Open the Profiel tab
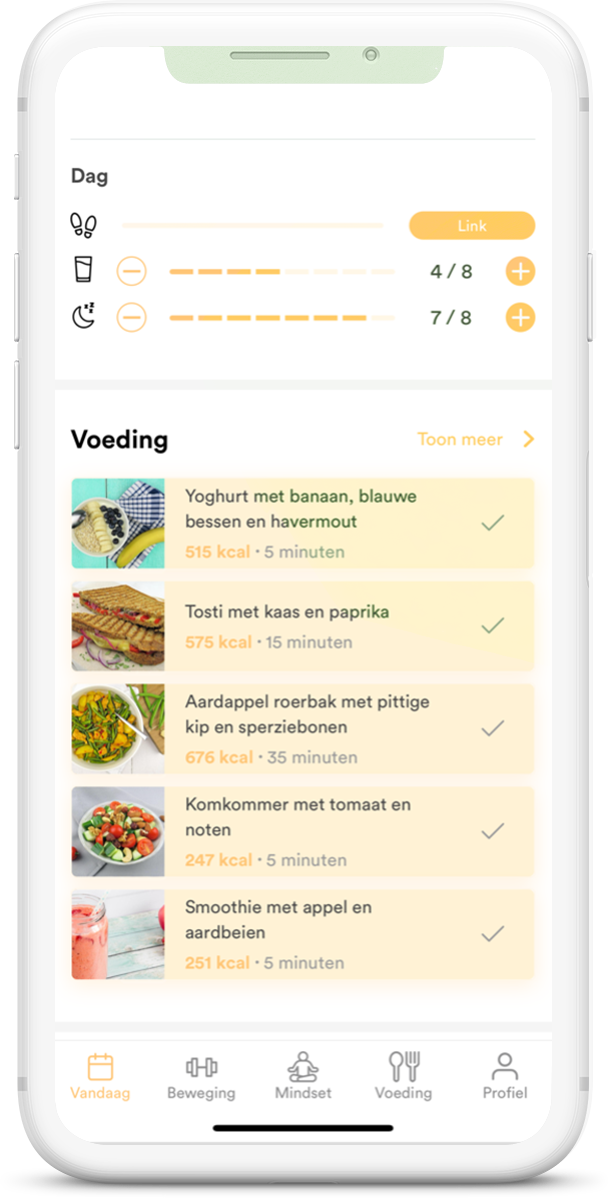The height and width of the screenshot is (1198, 610). [504, 1077]
